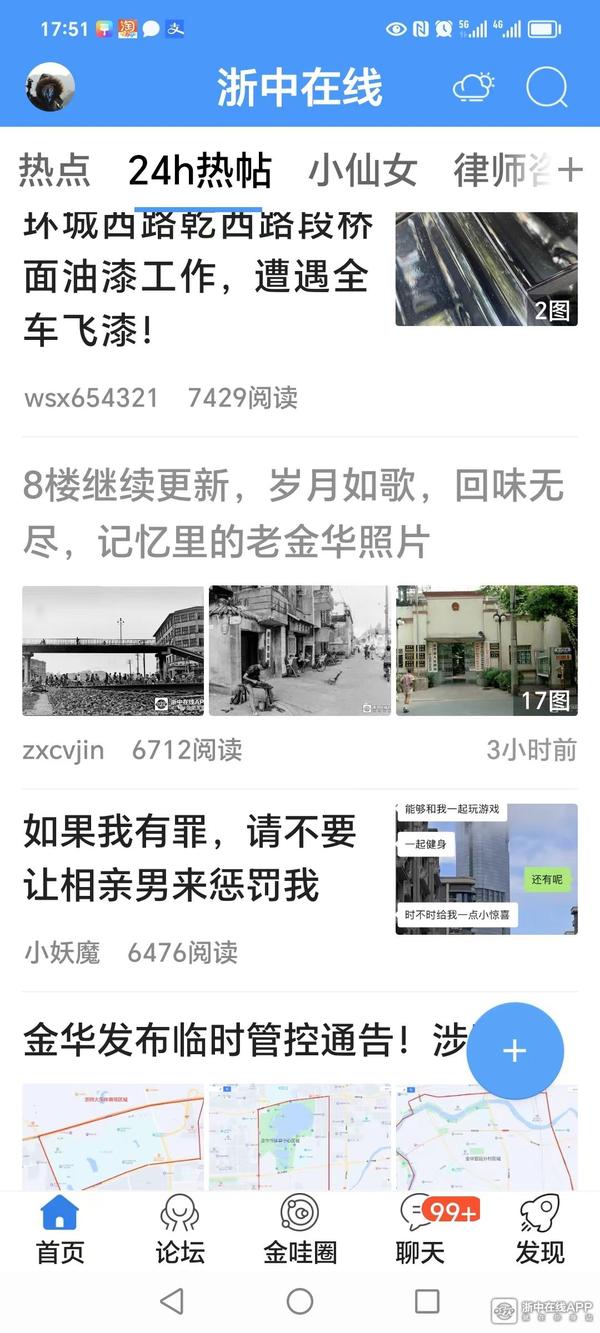
Task: Open the 聊天 tab
Action: 420,1230
